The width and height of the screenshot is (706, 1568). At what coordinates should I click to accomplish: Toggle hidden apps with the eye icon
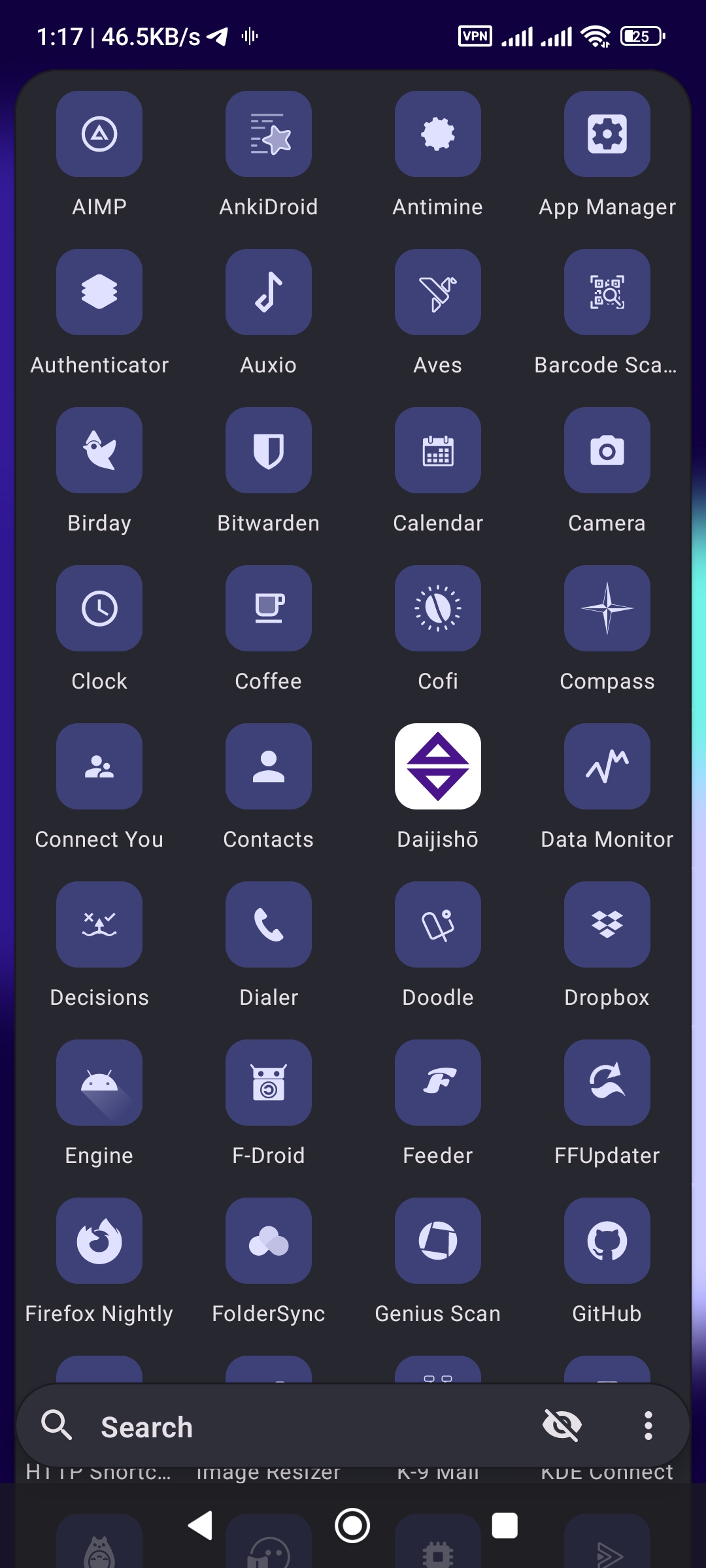coord(561,1426)
